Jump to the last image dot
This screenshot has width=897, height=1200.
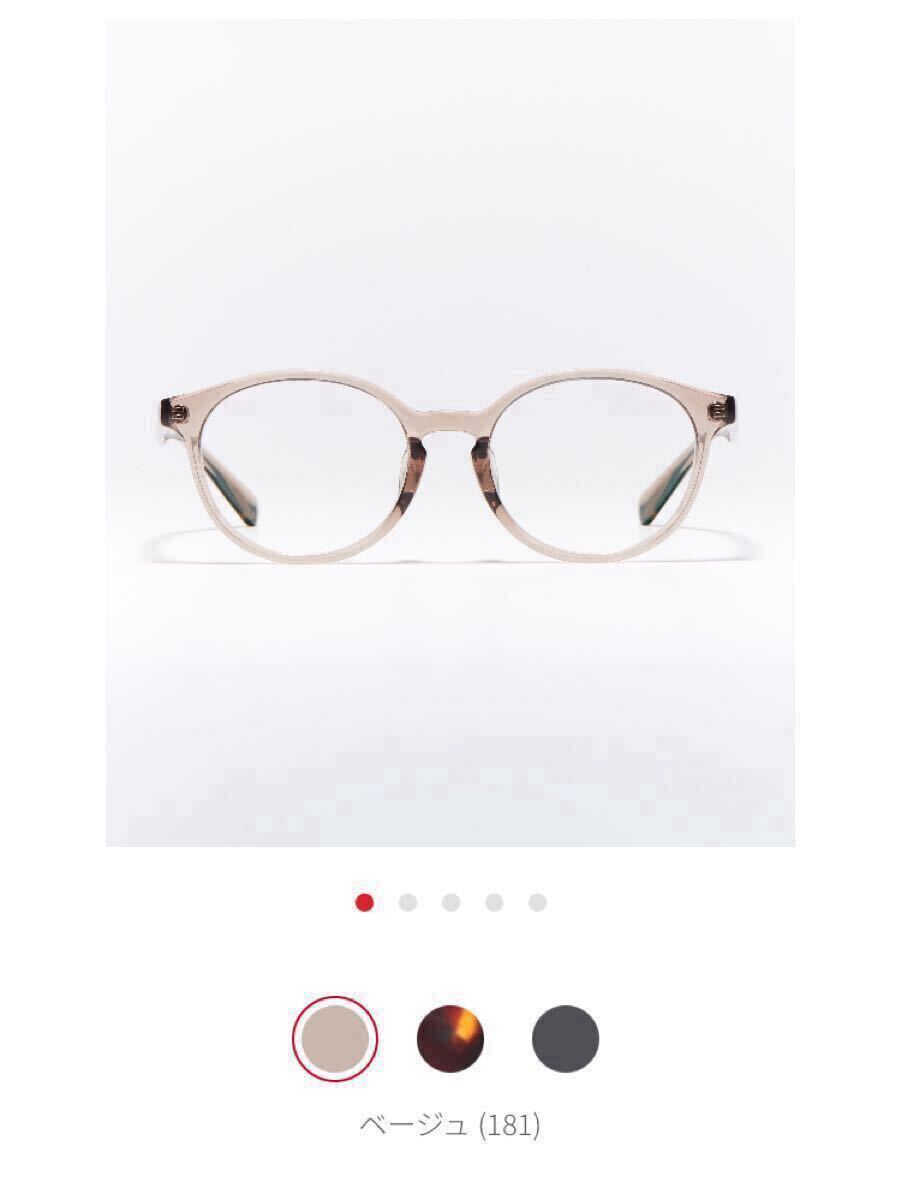click(538, 903)
